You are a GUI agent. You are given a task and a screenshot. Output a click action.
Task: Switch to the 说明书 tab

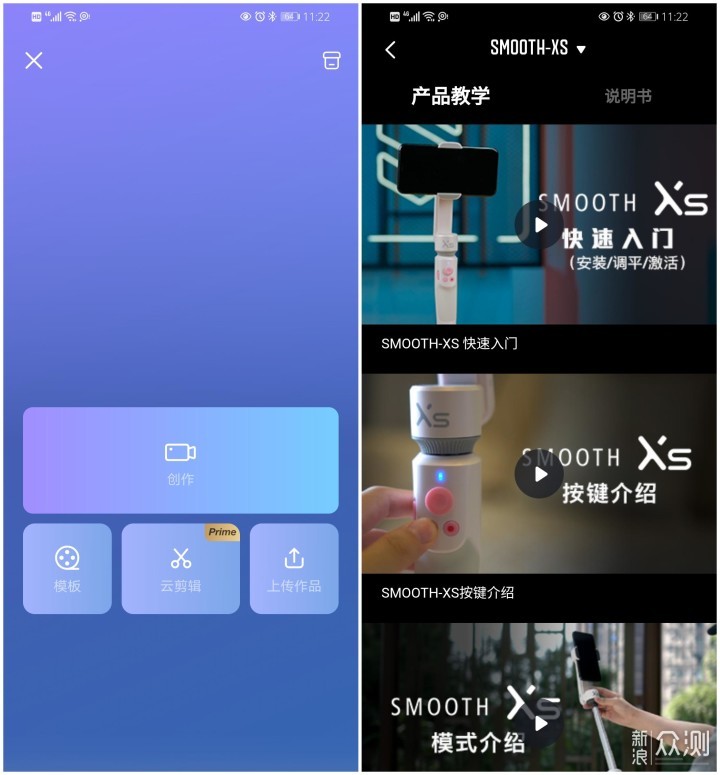pos(628,97)
